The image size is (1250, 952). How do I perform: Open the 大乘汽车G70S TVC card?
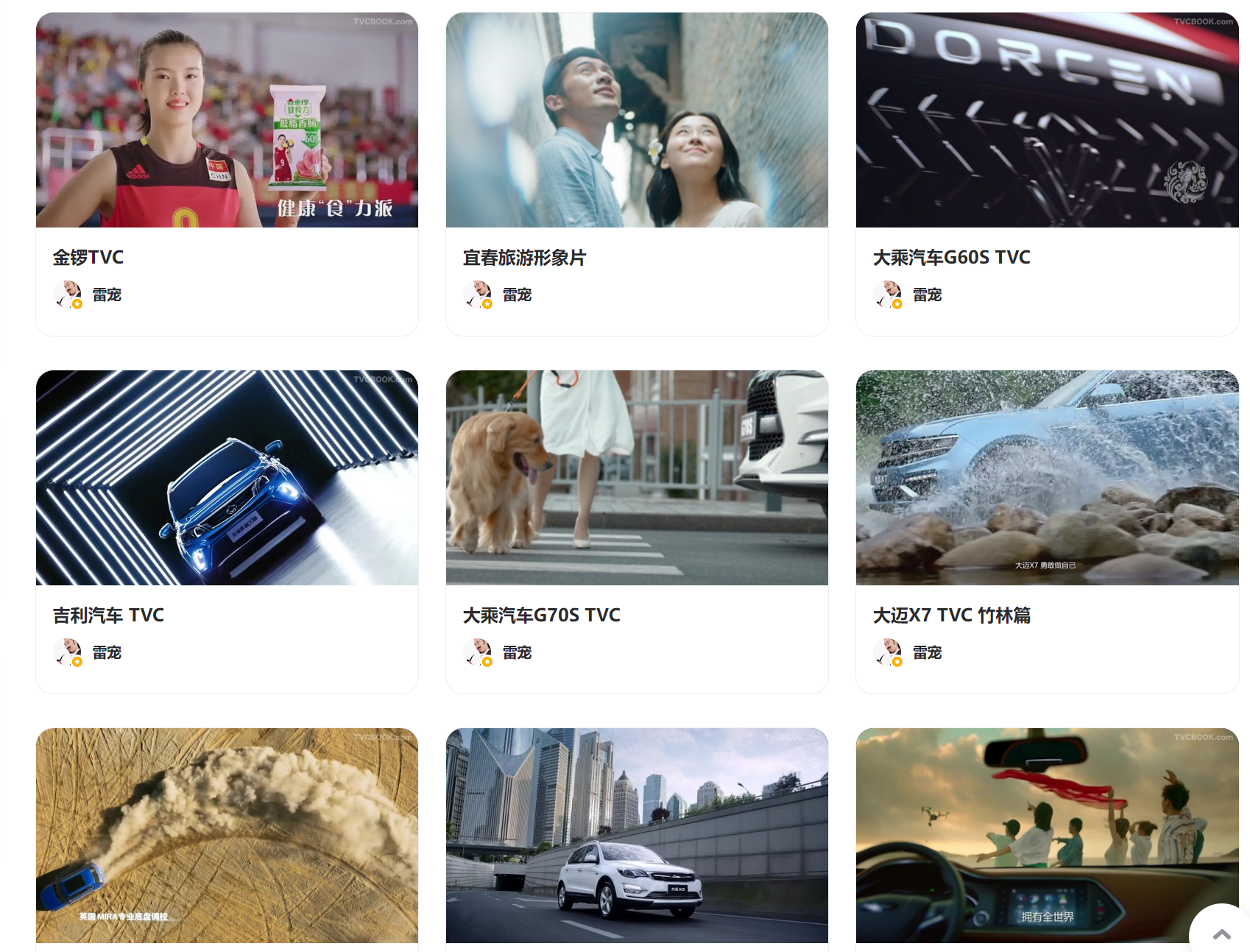pyautogui.click(x=637, y=479)
